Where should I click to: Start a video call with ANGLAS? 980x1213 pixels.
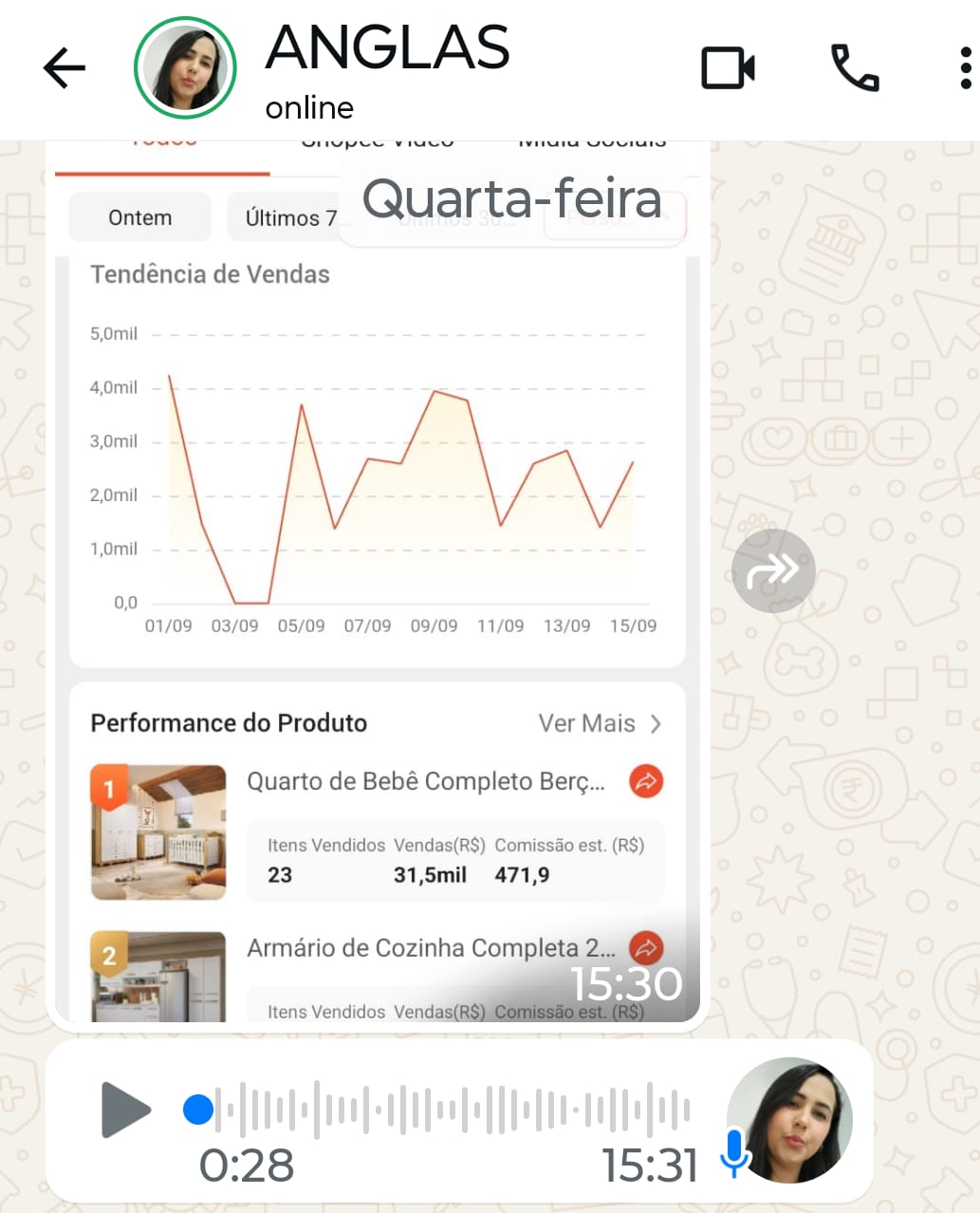point(728,68)
